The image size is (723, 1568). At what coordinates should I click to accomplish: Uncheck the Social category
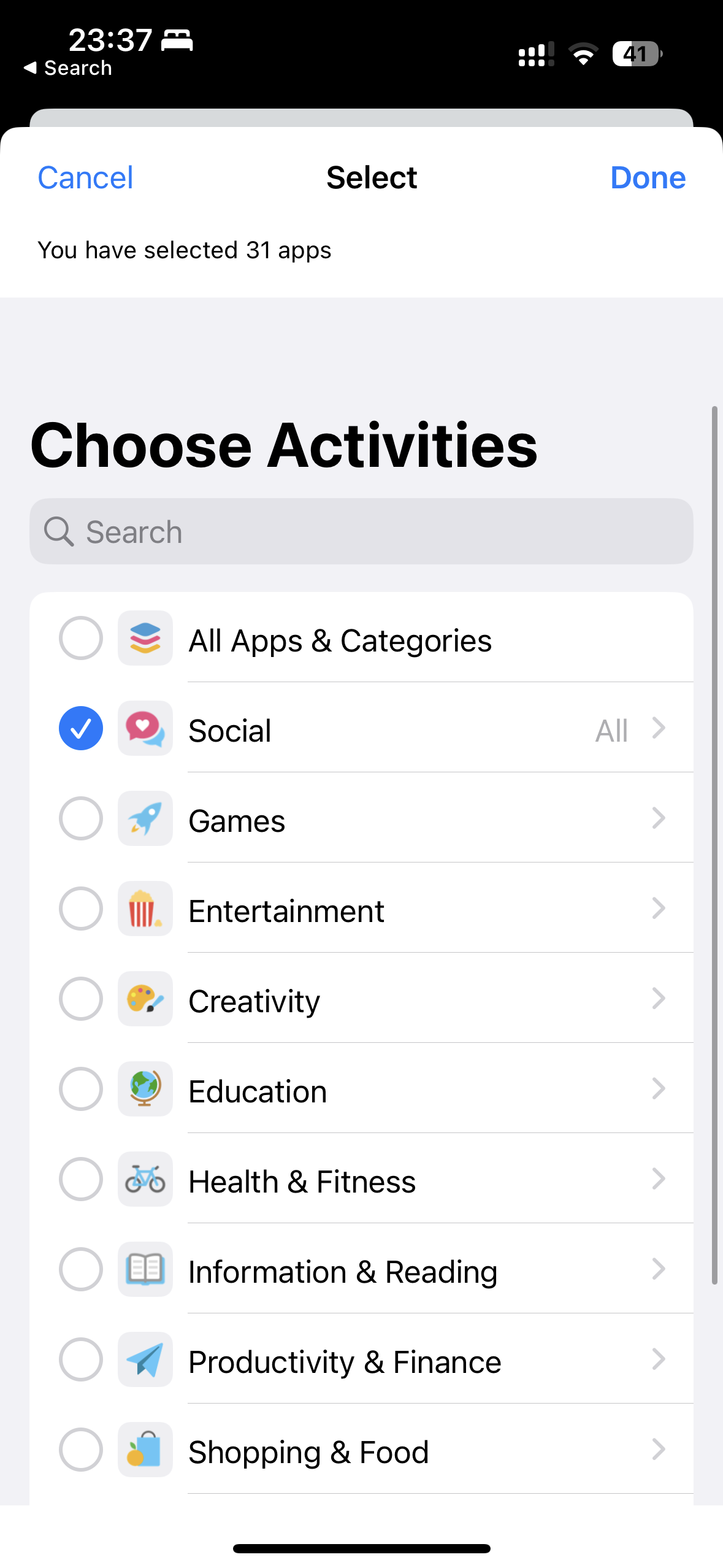[81, 728]
